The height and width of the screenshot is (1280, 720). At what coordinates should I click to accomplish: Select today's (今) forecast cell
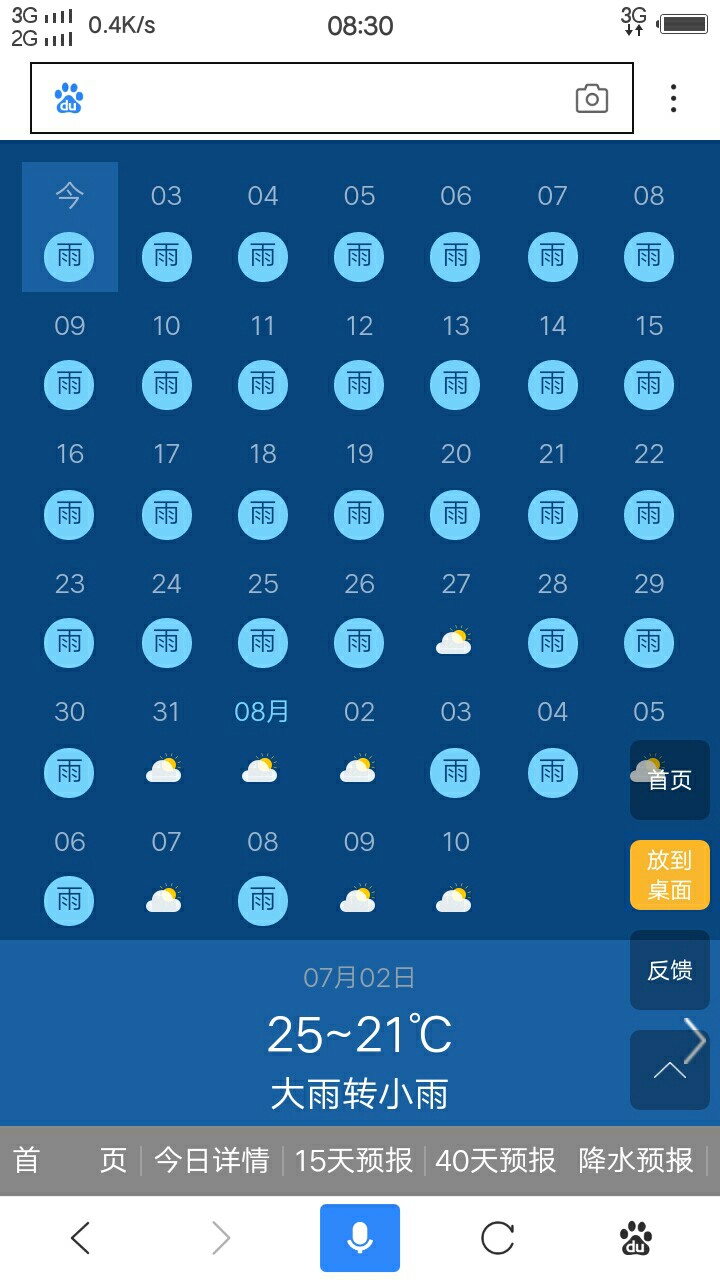pos(70,227)
